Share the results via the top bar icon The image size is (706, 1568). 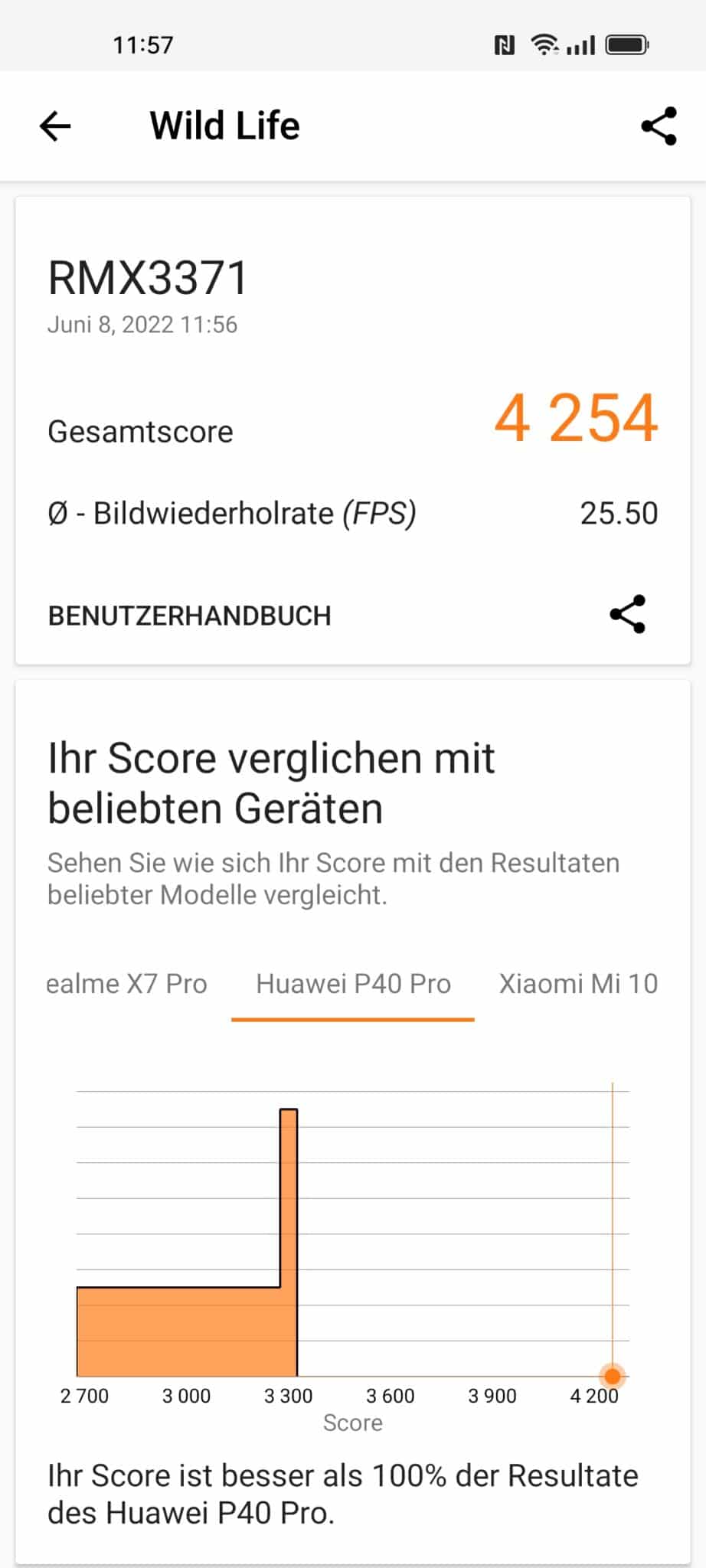point(659,126)
